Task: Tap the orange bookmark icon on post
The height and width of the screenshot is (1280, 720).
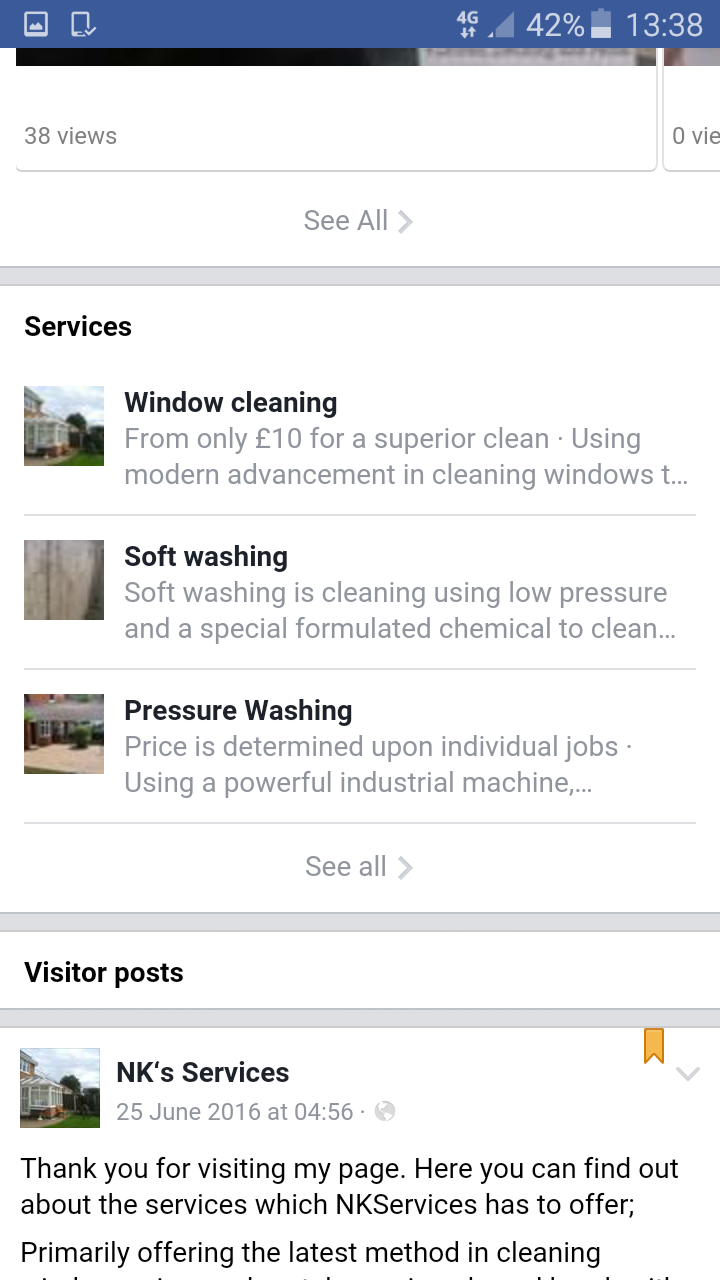Action: [x=654, y=1046]
